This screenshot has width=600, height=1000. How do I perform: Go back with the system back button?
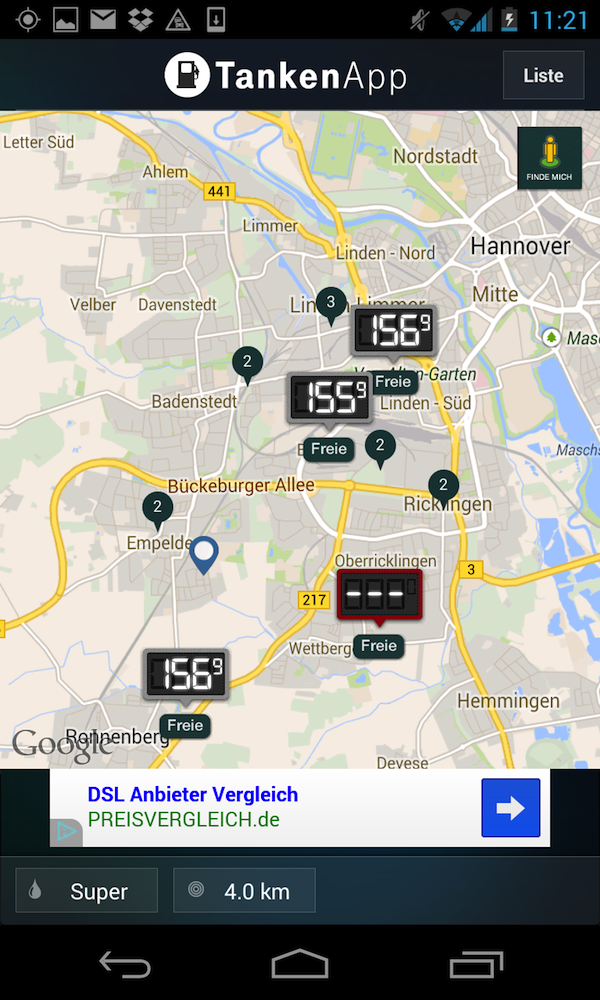[125, 965]
